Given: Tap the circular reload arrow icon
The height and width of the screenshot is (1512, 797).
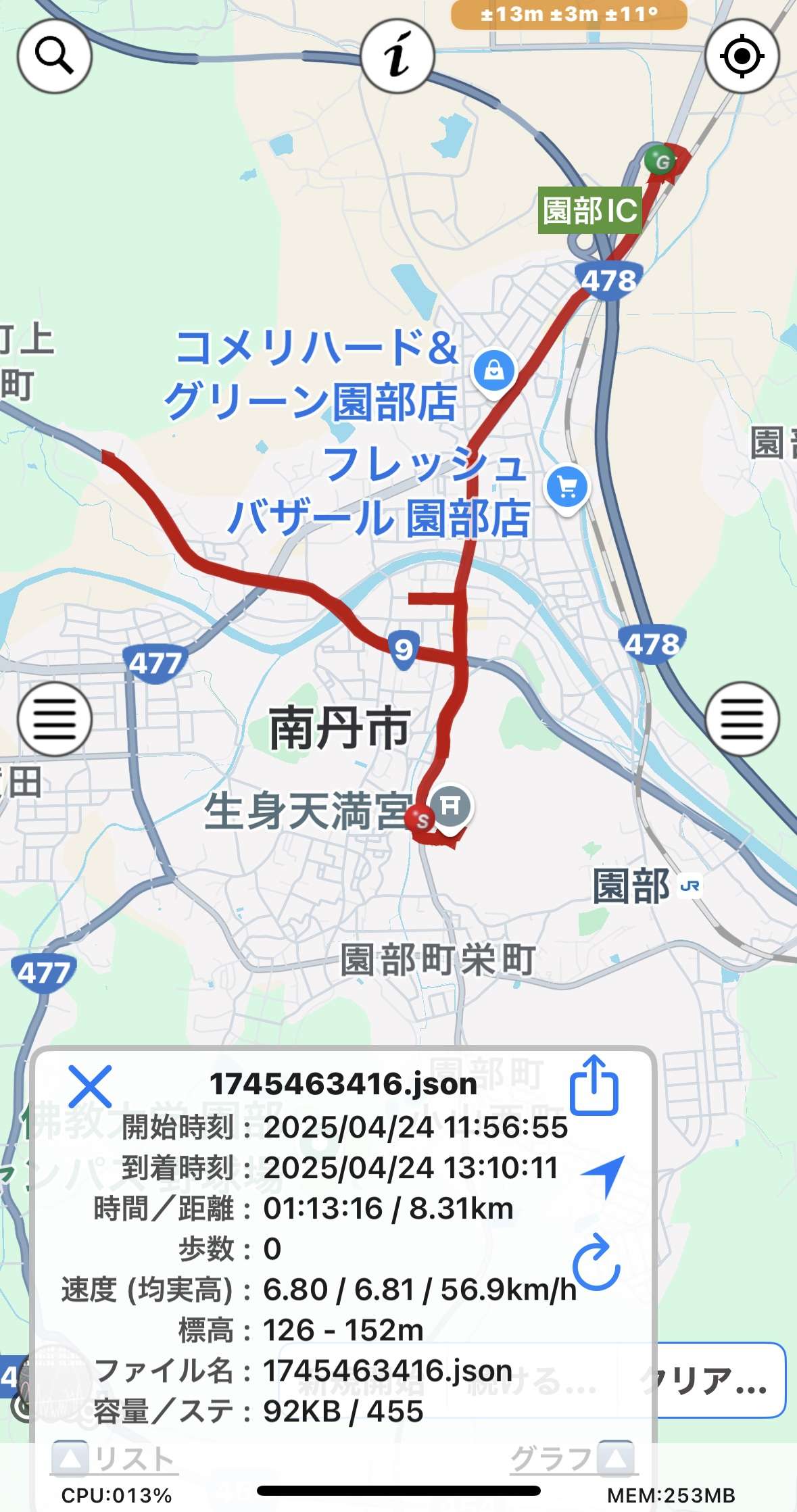Looking at the screenshot, I should 596,1261.
